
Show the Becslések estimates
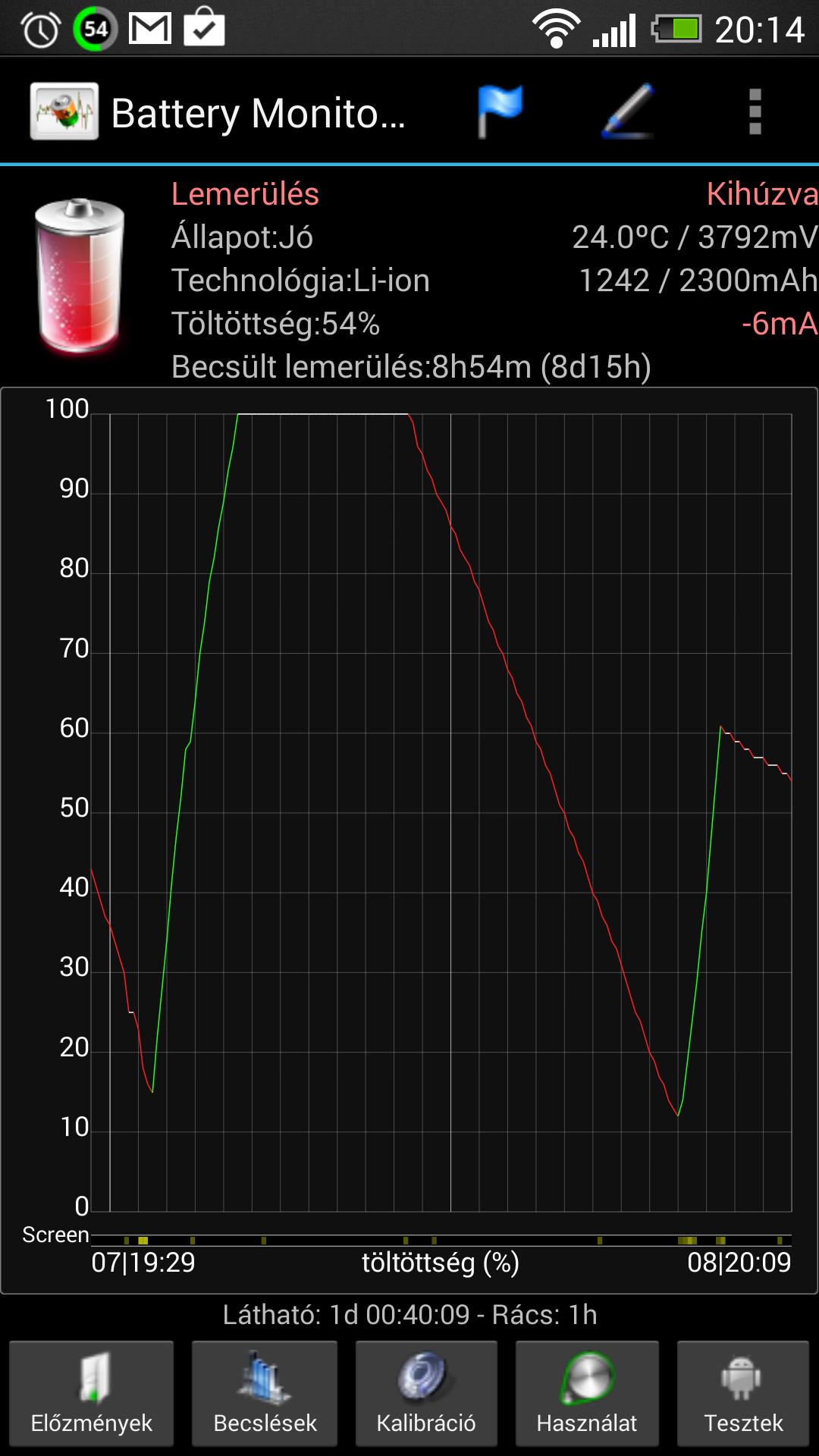[265, 1393]
